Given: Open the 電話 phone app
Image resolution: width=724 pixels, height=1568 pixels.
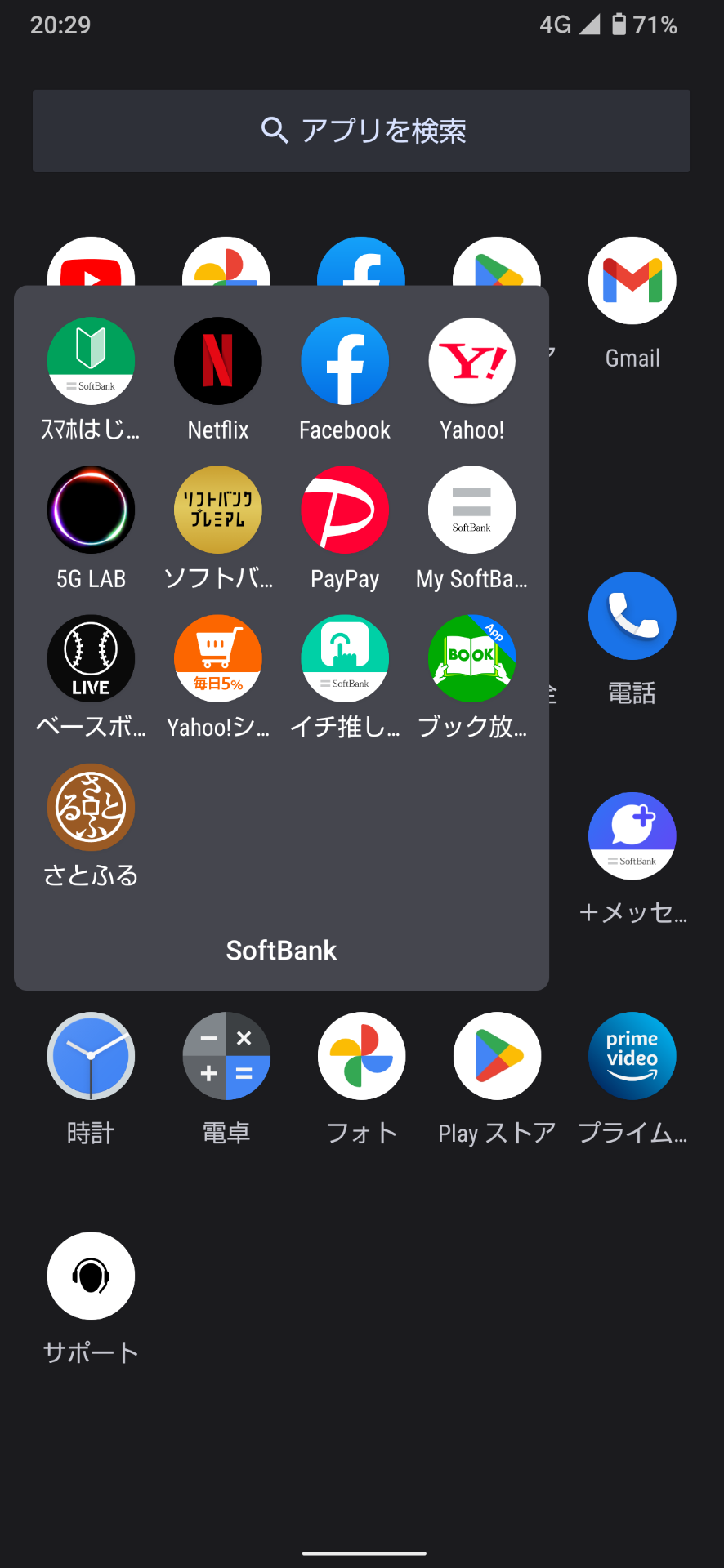Looking at the screenshot, I should (x=632, y=616).
